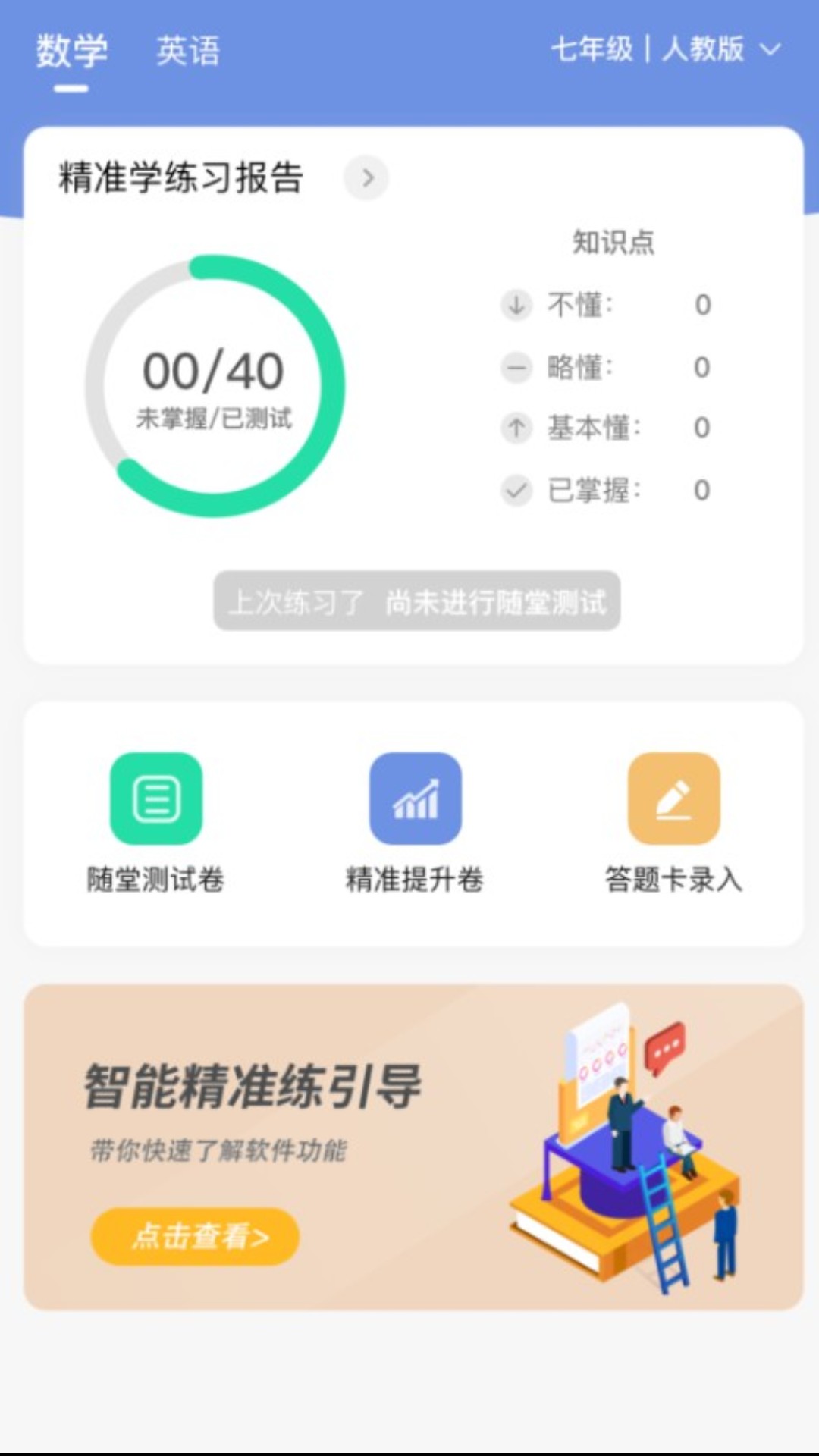
Task: Open 精准学练习报告 via the arrow icon
Action: pos(367,178)
